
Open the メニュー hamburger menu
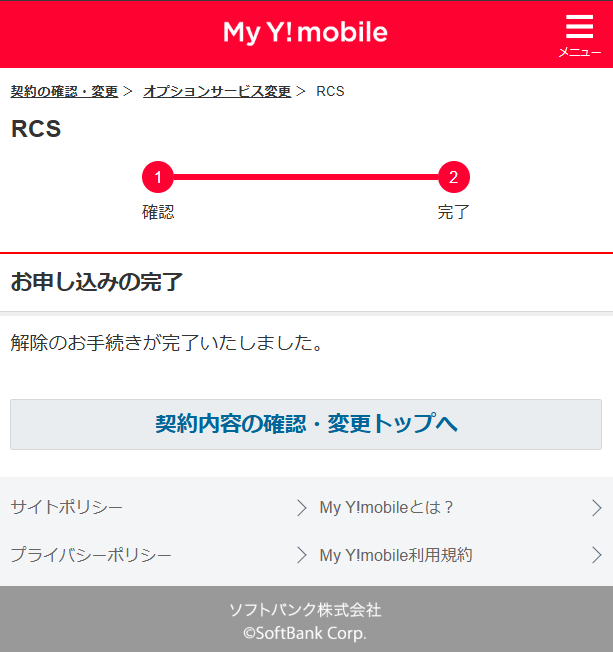pos(579,35)
